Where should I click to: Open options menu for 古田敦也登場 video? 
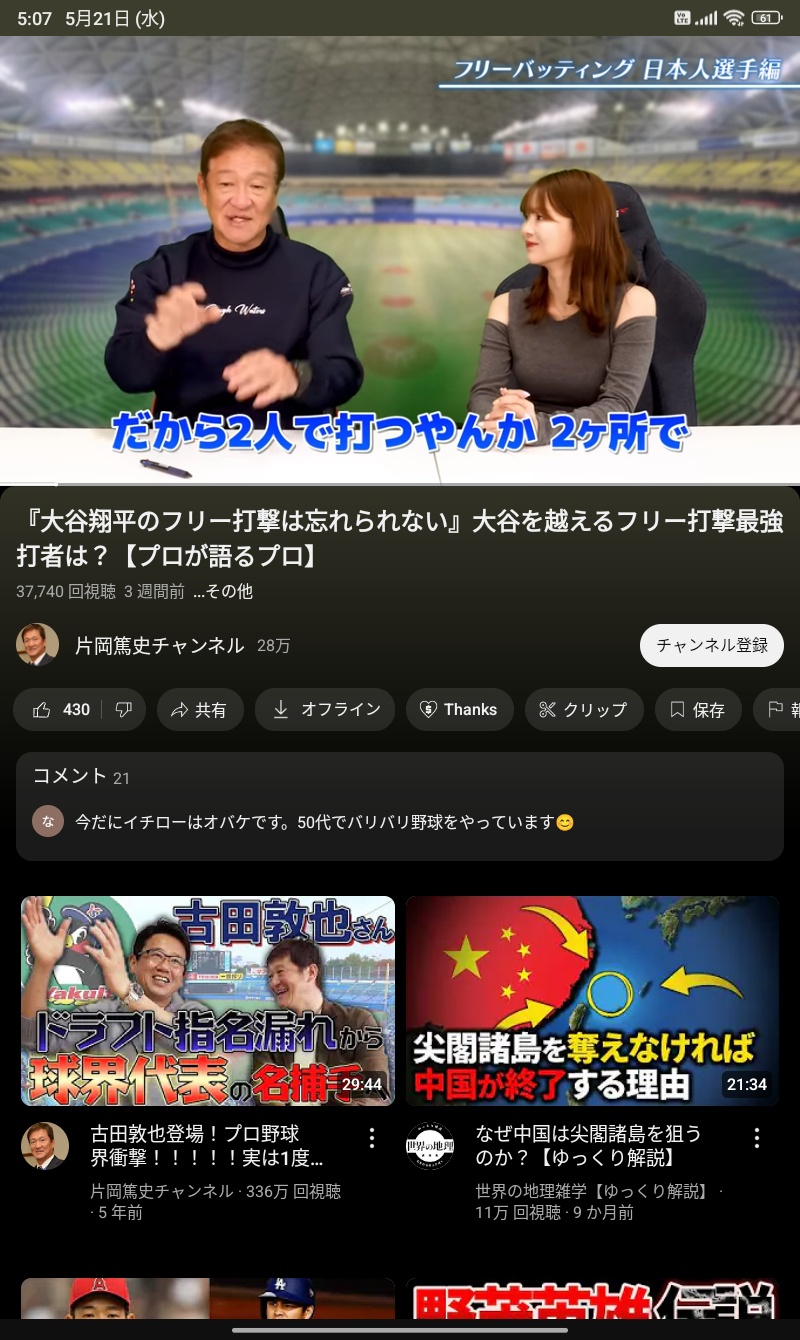372,1138
